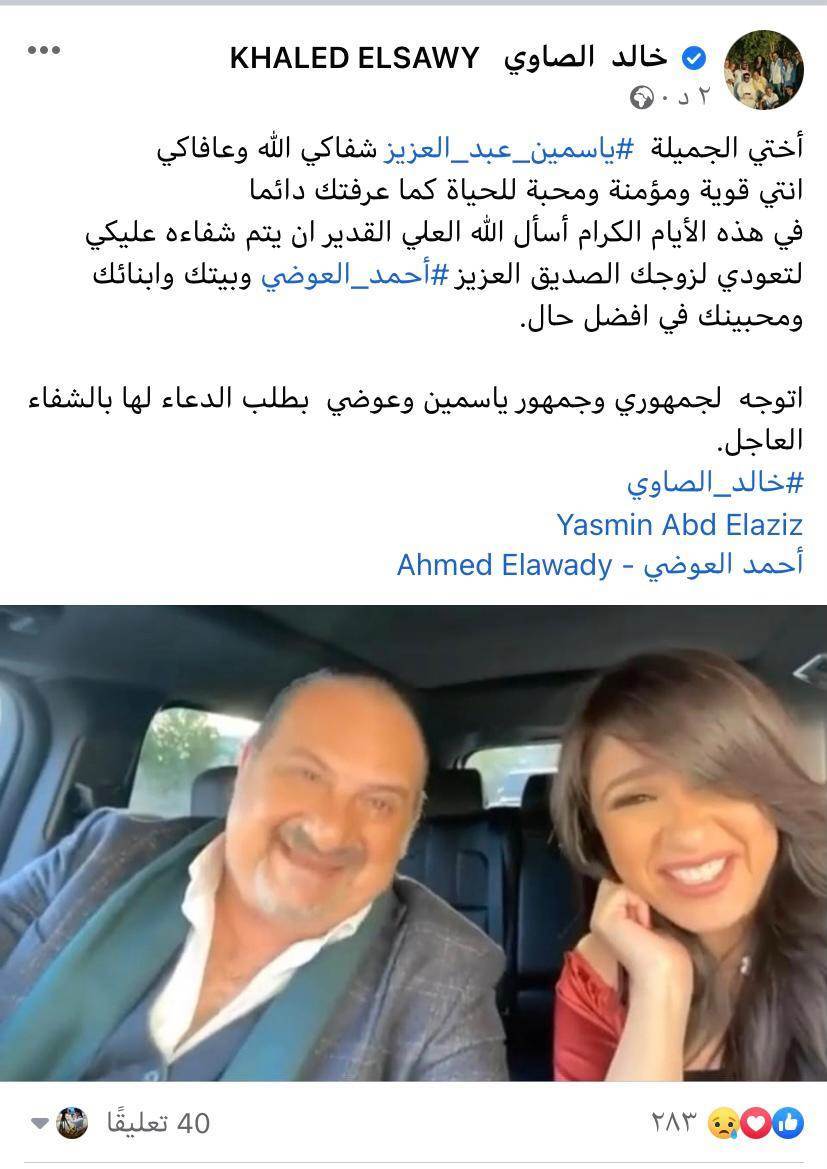
Task: Open hashtag #أحمد_العوضي
Action: (351, 276)
